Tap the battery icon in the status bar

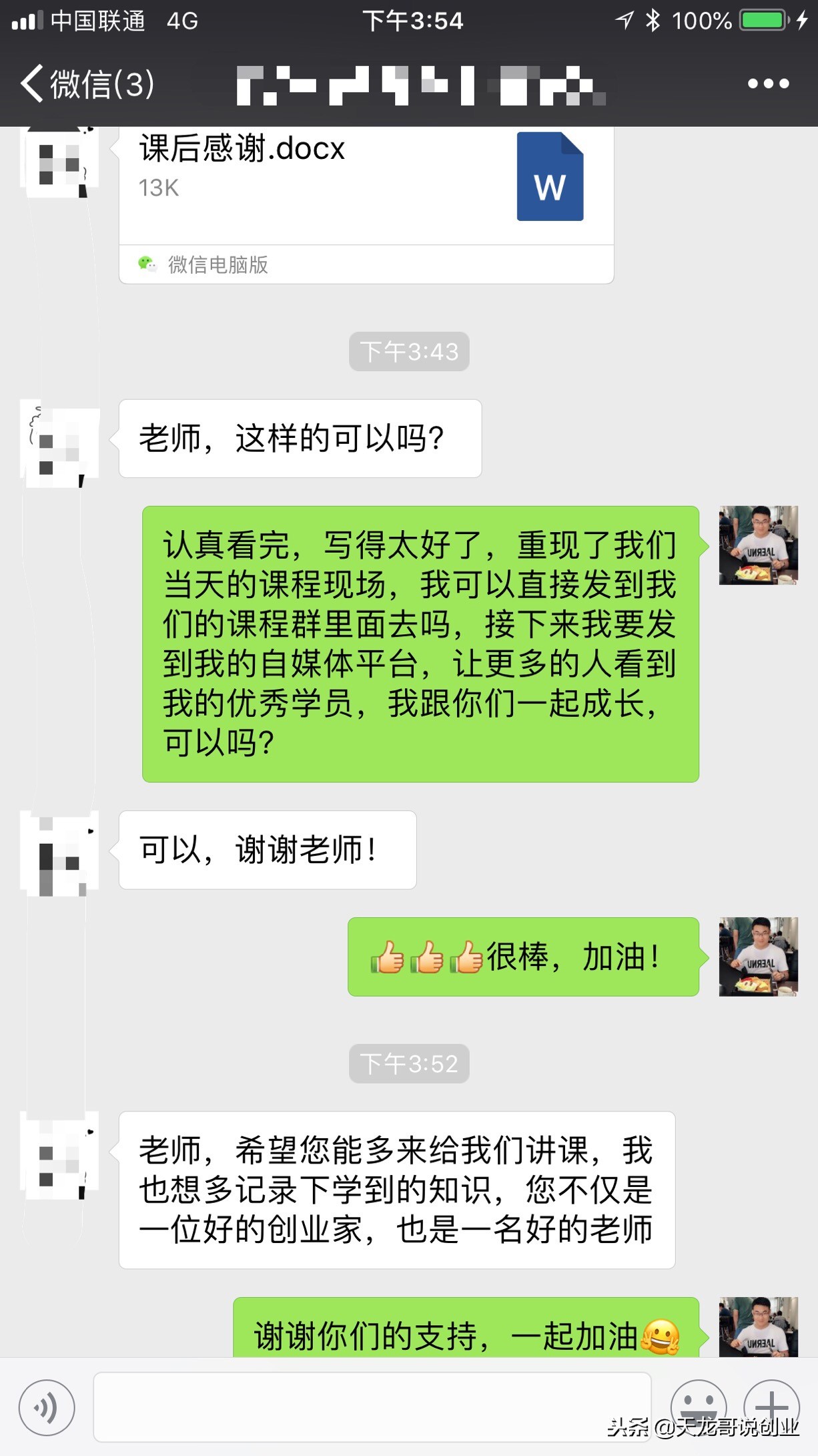759,21
